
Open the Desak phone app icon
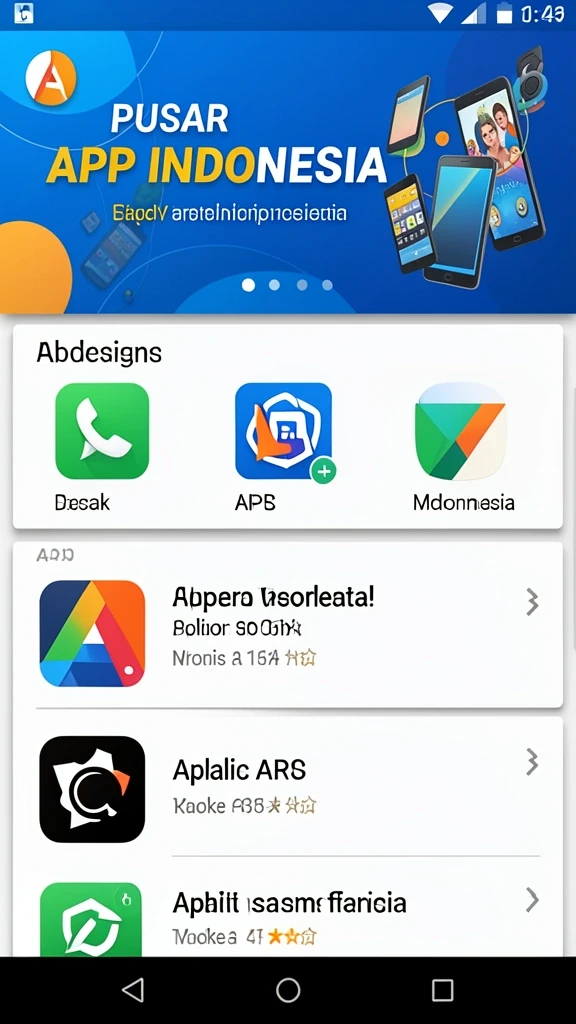tap(102, 431)
